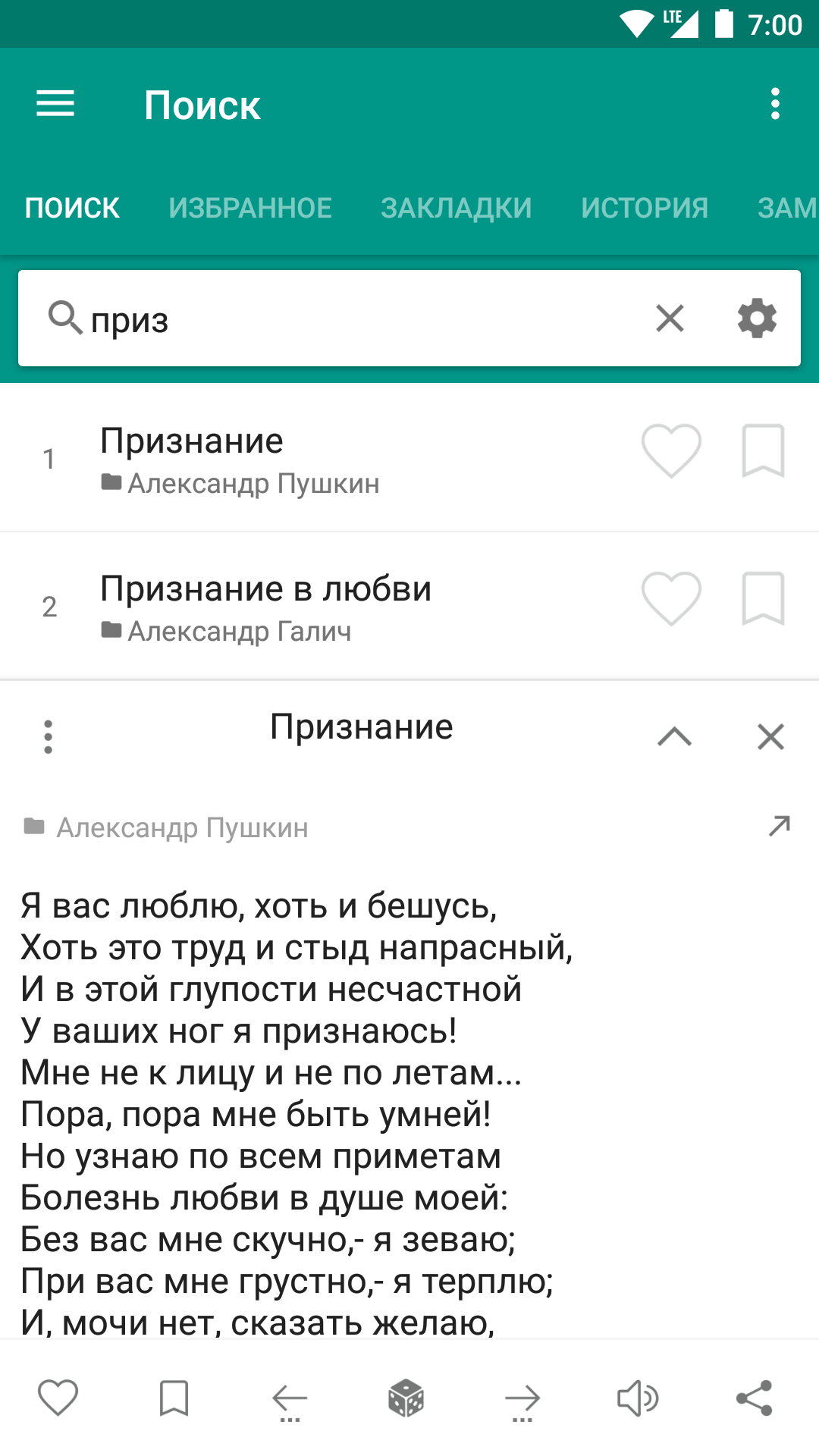The width and height of the screenshot is (819, 1456).
Task: Favorite the Признание result by Пушкин
Action: [x=671, y=451]
